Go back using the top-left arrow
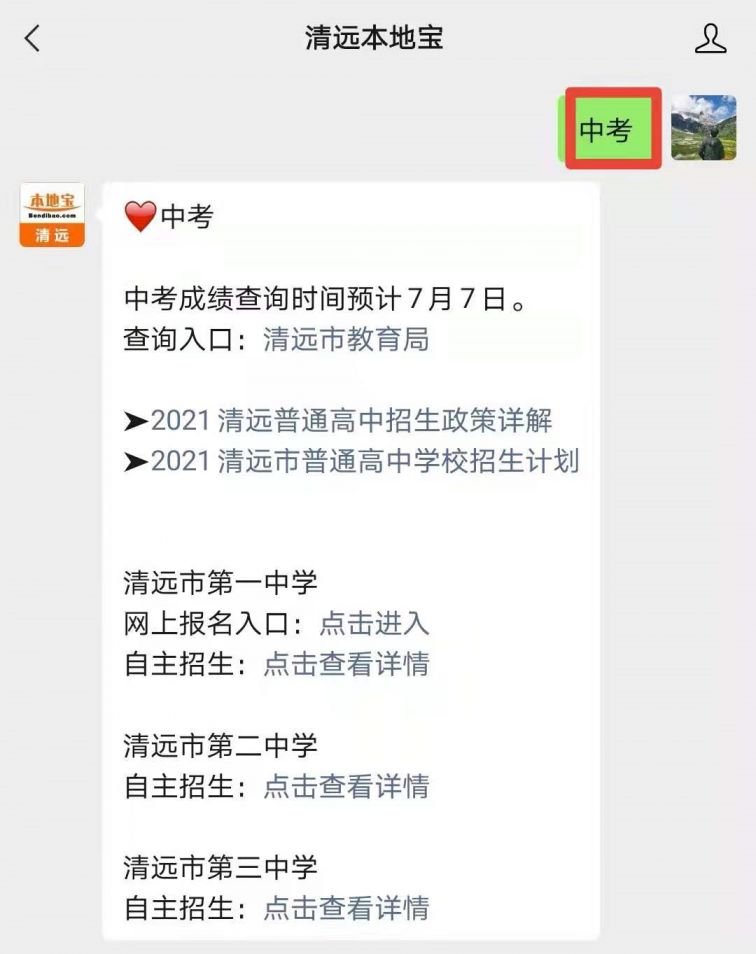 click(x=33, y=39)
